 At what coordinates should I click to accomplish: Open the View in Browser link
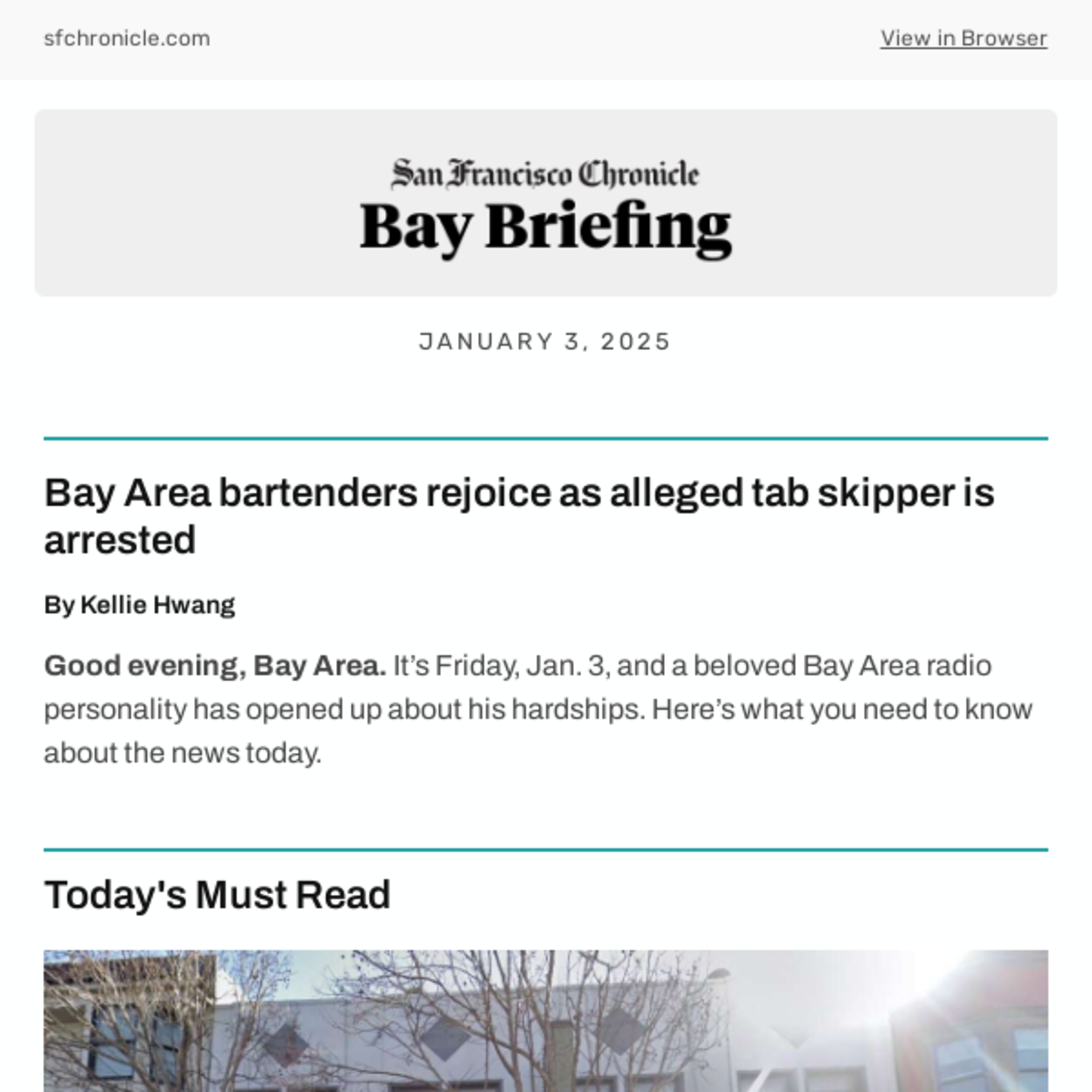(963, 38)
